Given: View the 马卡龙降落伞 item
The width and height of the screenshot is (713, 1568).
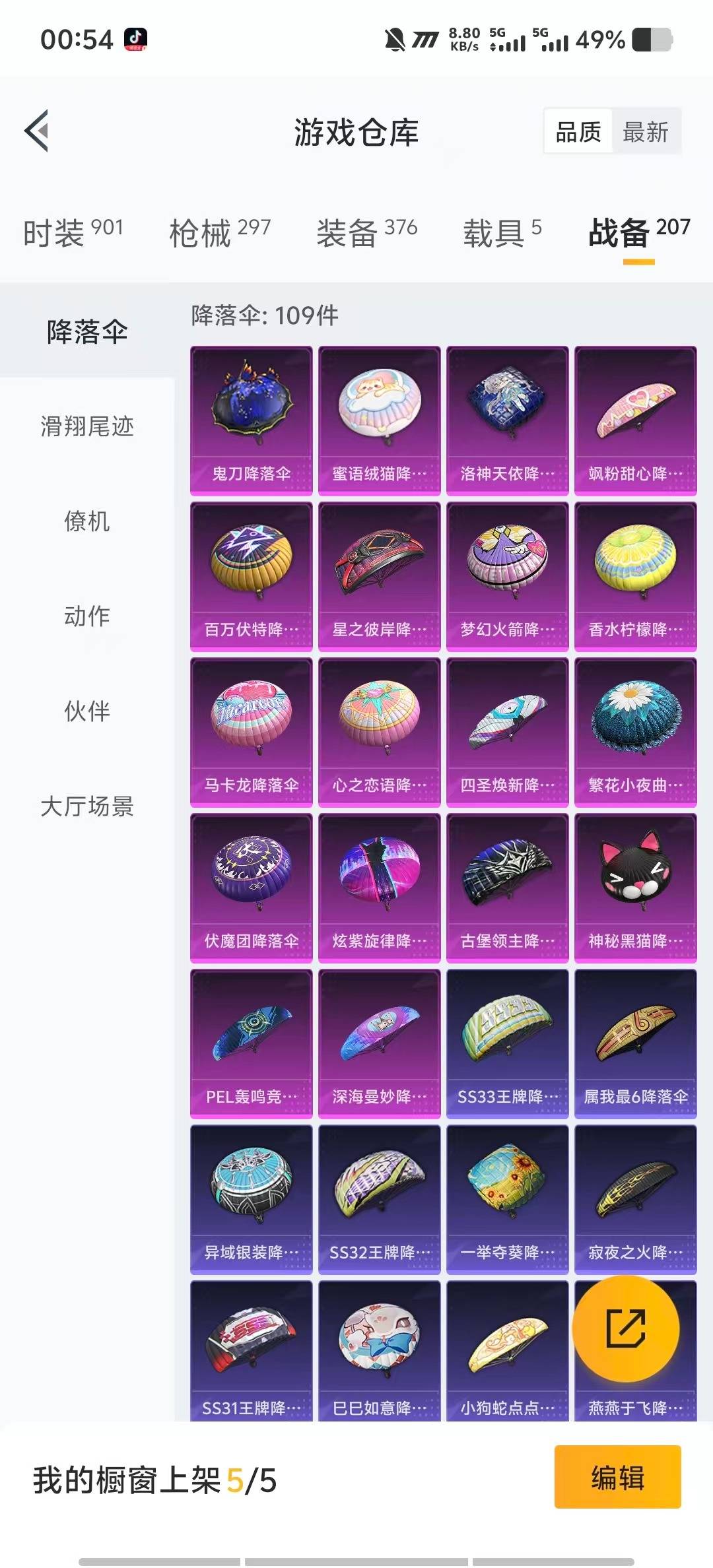Looking at the screenshot, I should click(251, 731).
